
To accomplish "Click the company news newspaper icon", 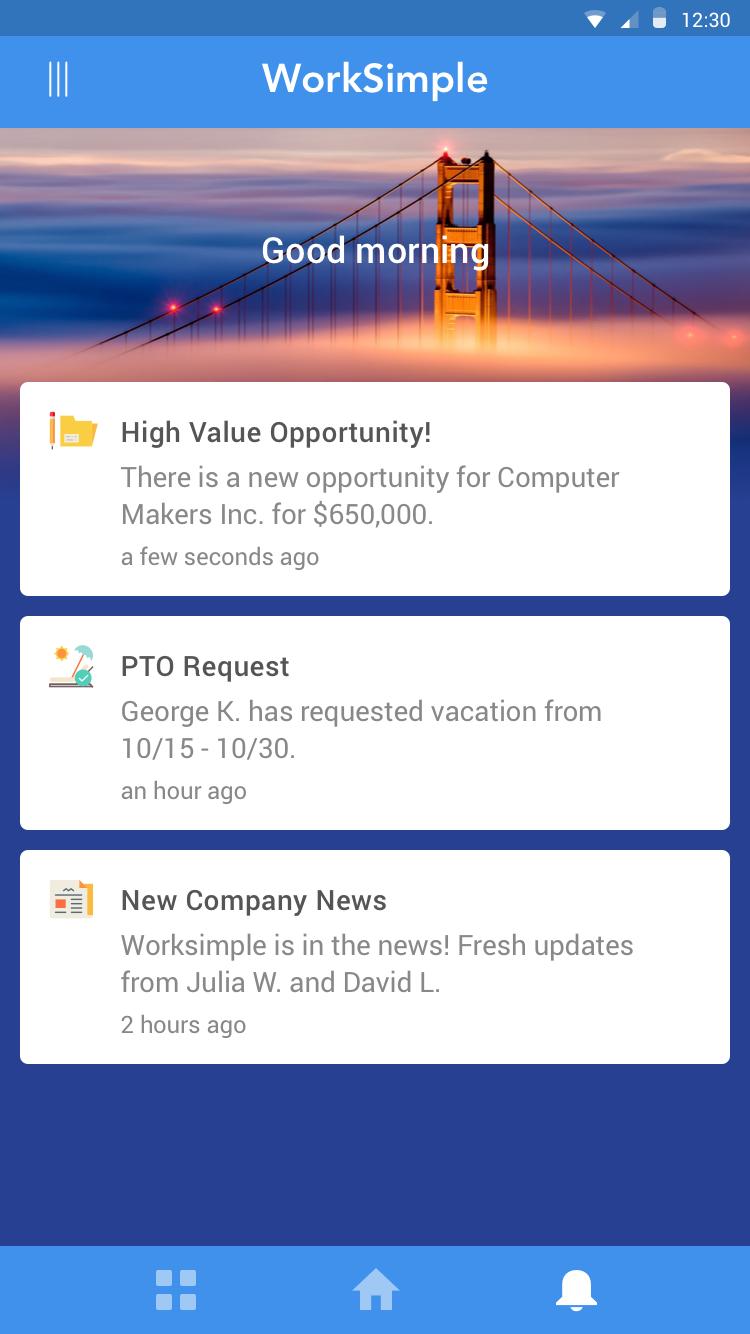I will pyautogui.click(x=70, y=899).
